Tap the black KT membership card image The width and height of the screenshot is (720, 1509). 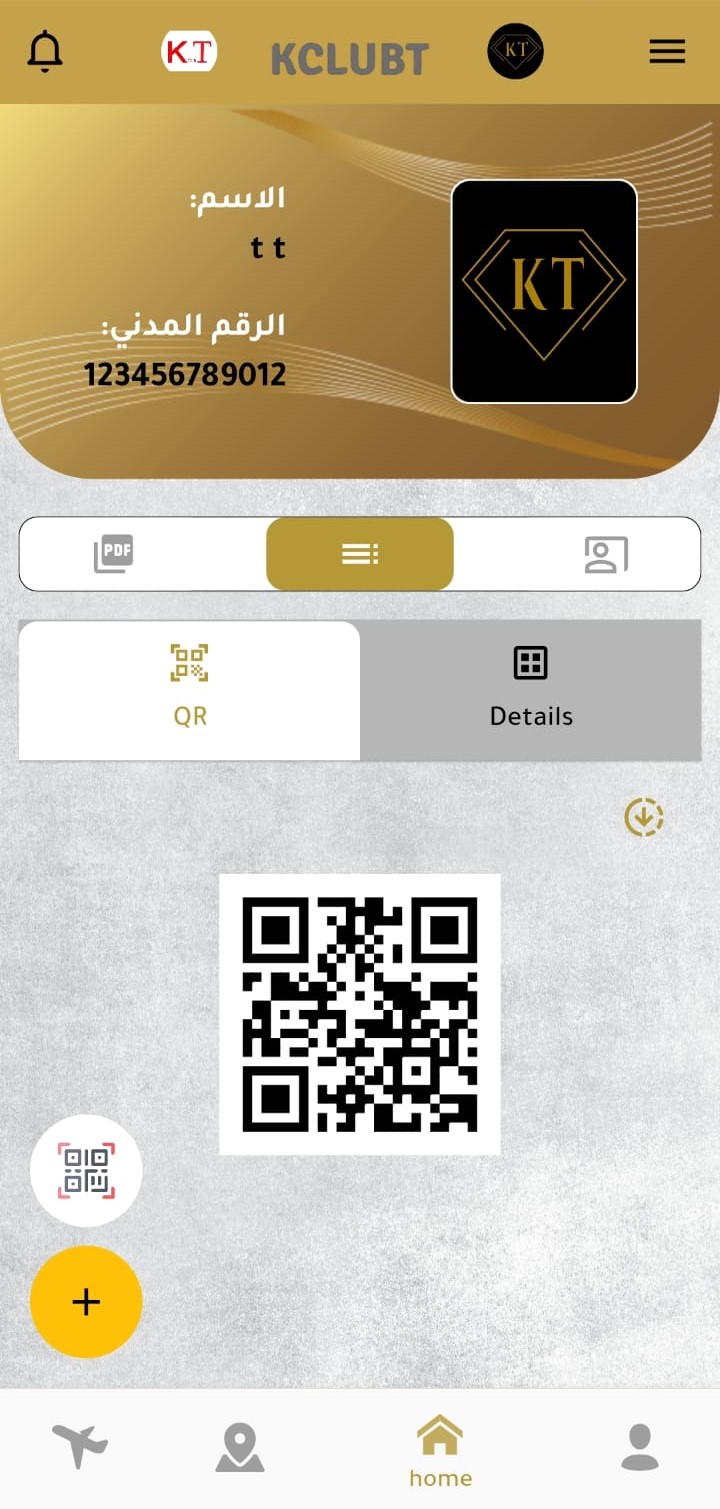[x=544, y=289]
